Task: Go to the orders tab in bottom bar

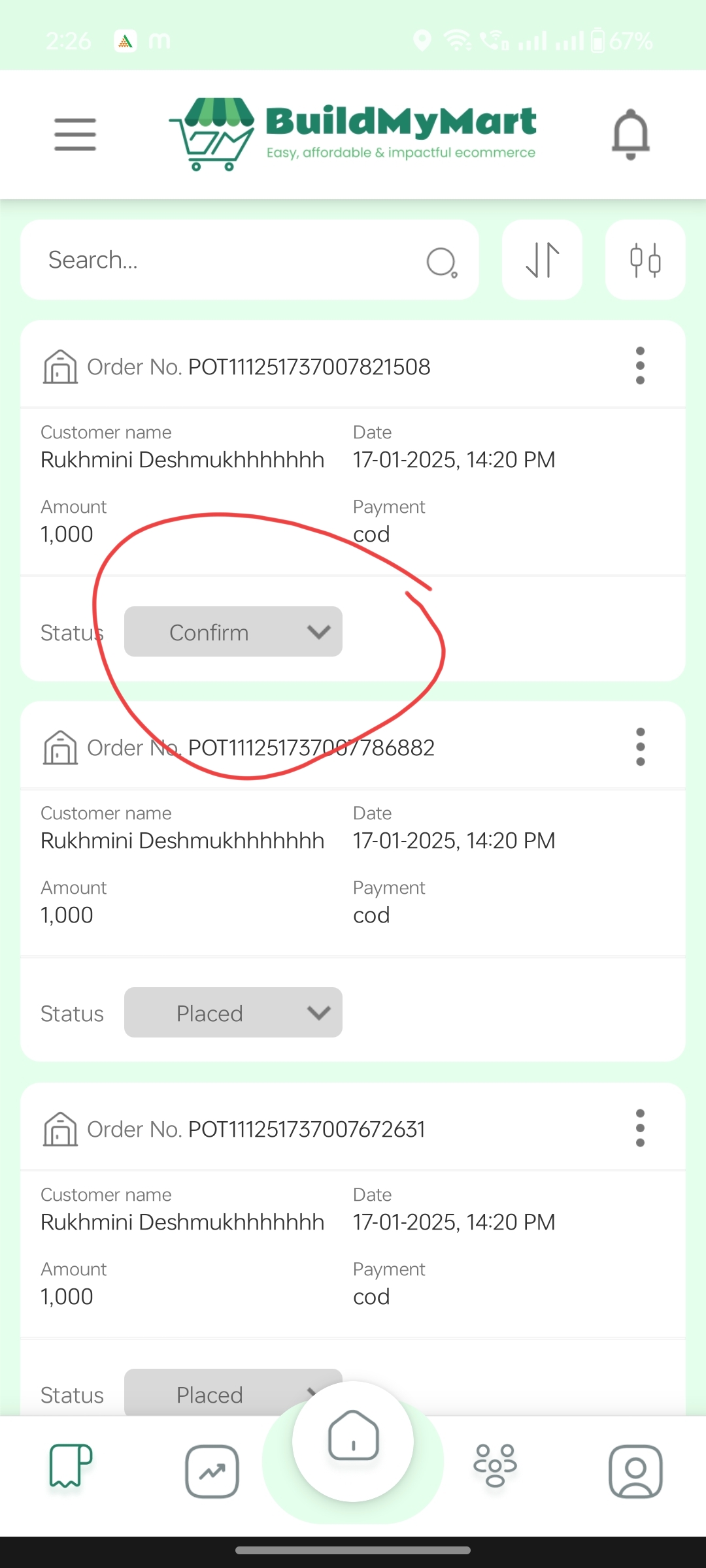Action: coord(71,1465)
